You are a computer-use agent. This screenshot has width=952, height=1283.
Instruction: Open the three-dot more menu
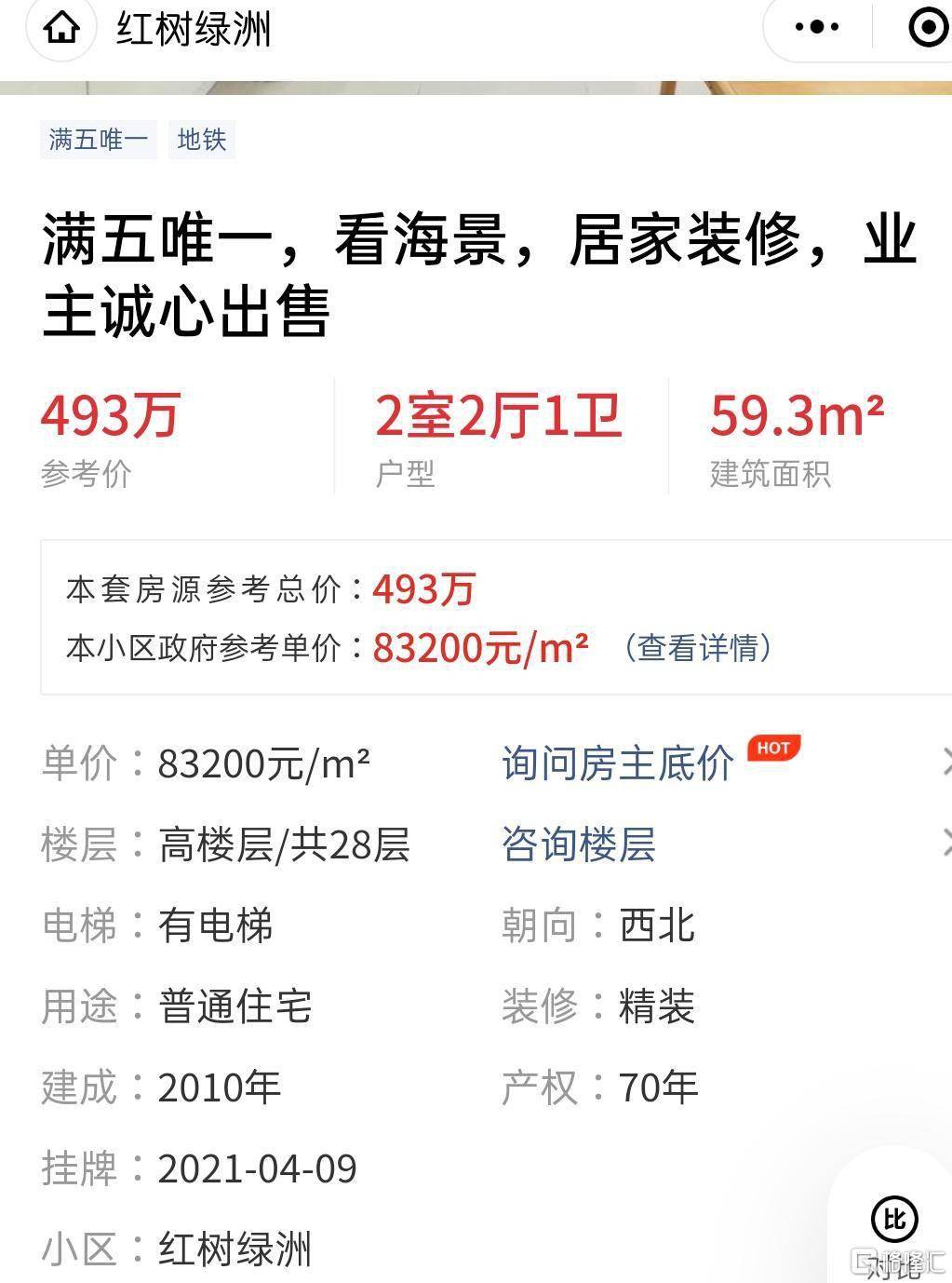[817, 27]
